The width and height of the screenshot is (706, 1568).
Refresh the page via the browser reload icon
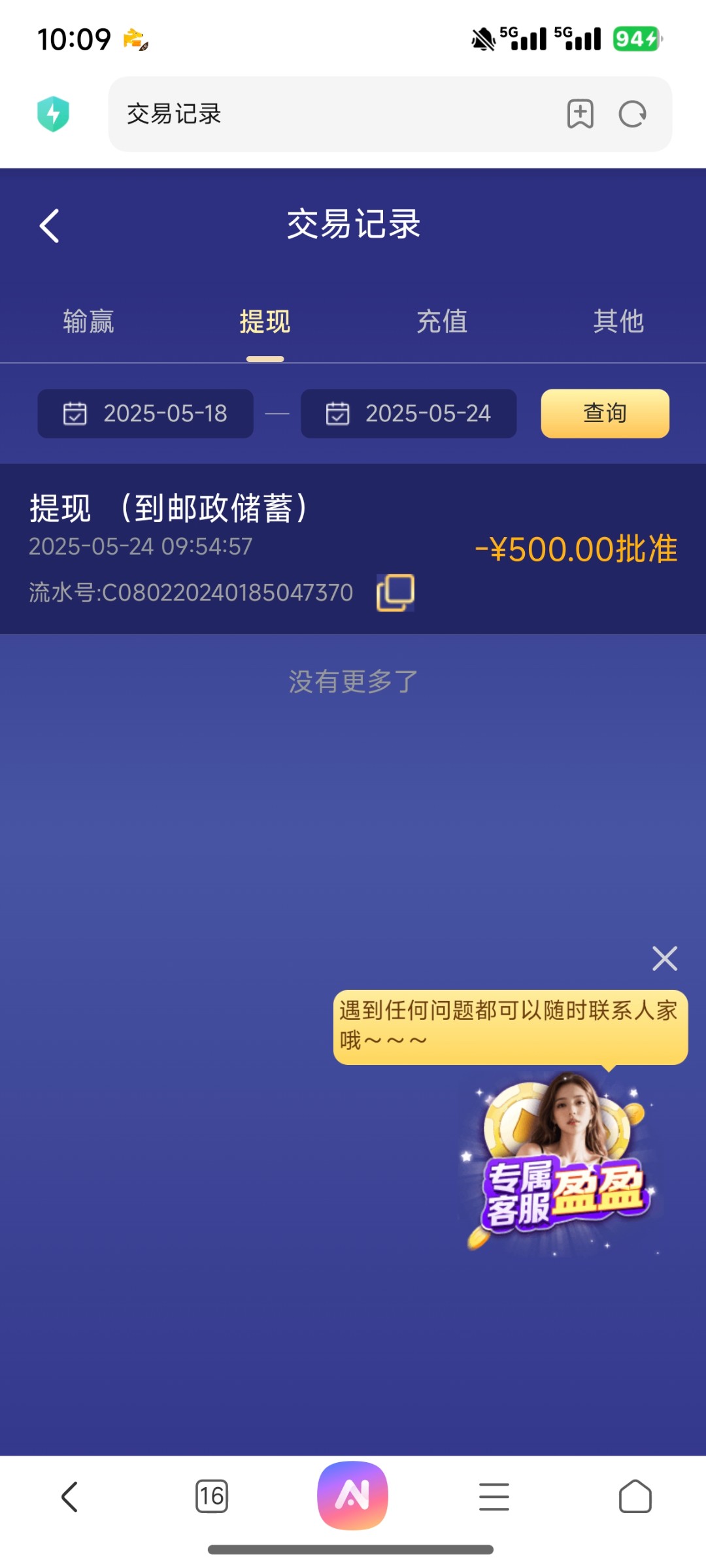[631, 114]
